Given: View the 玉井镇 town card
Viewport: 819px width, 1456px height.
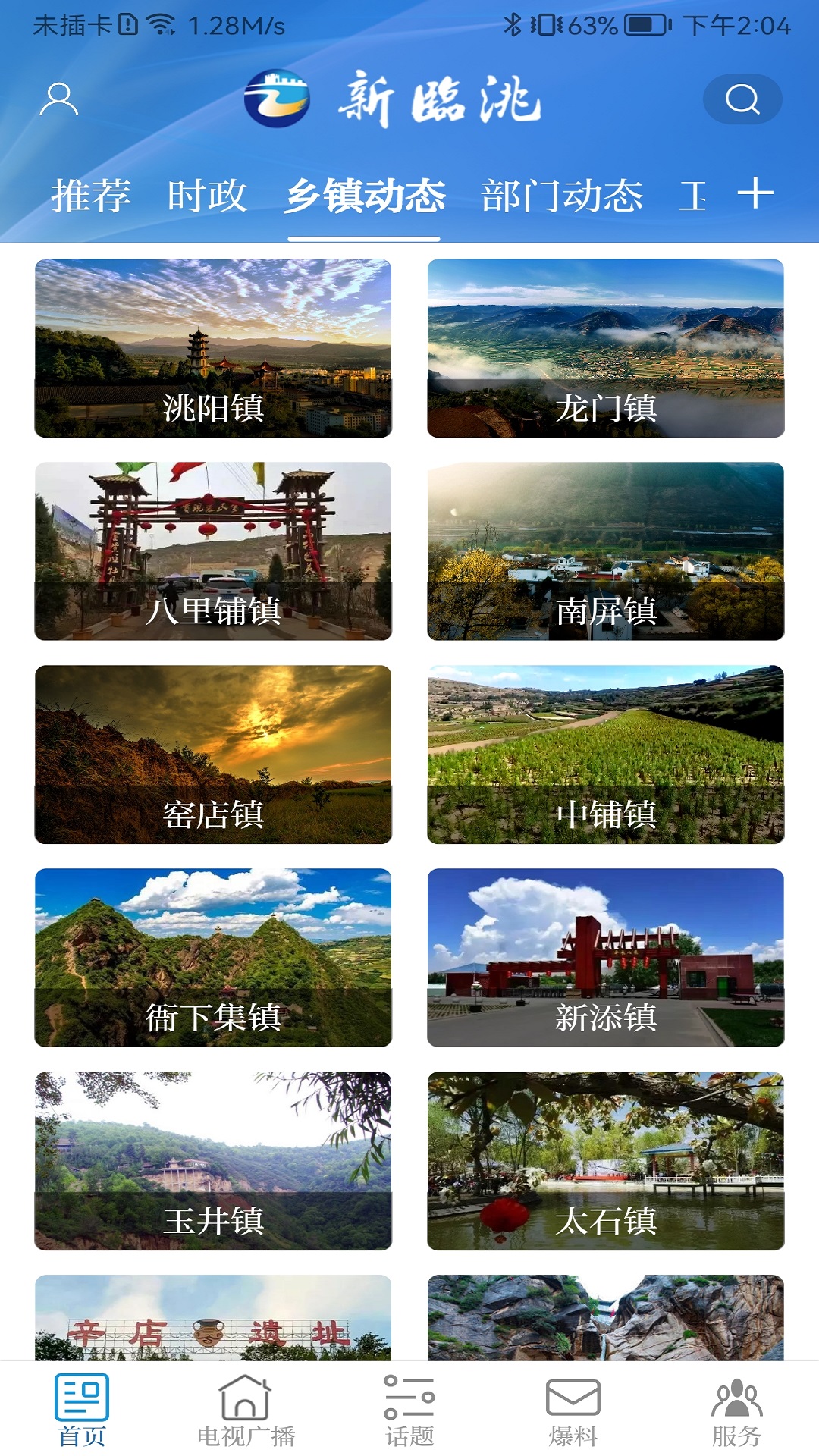Looking at the screenshot, I should point(213,1161).
